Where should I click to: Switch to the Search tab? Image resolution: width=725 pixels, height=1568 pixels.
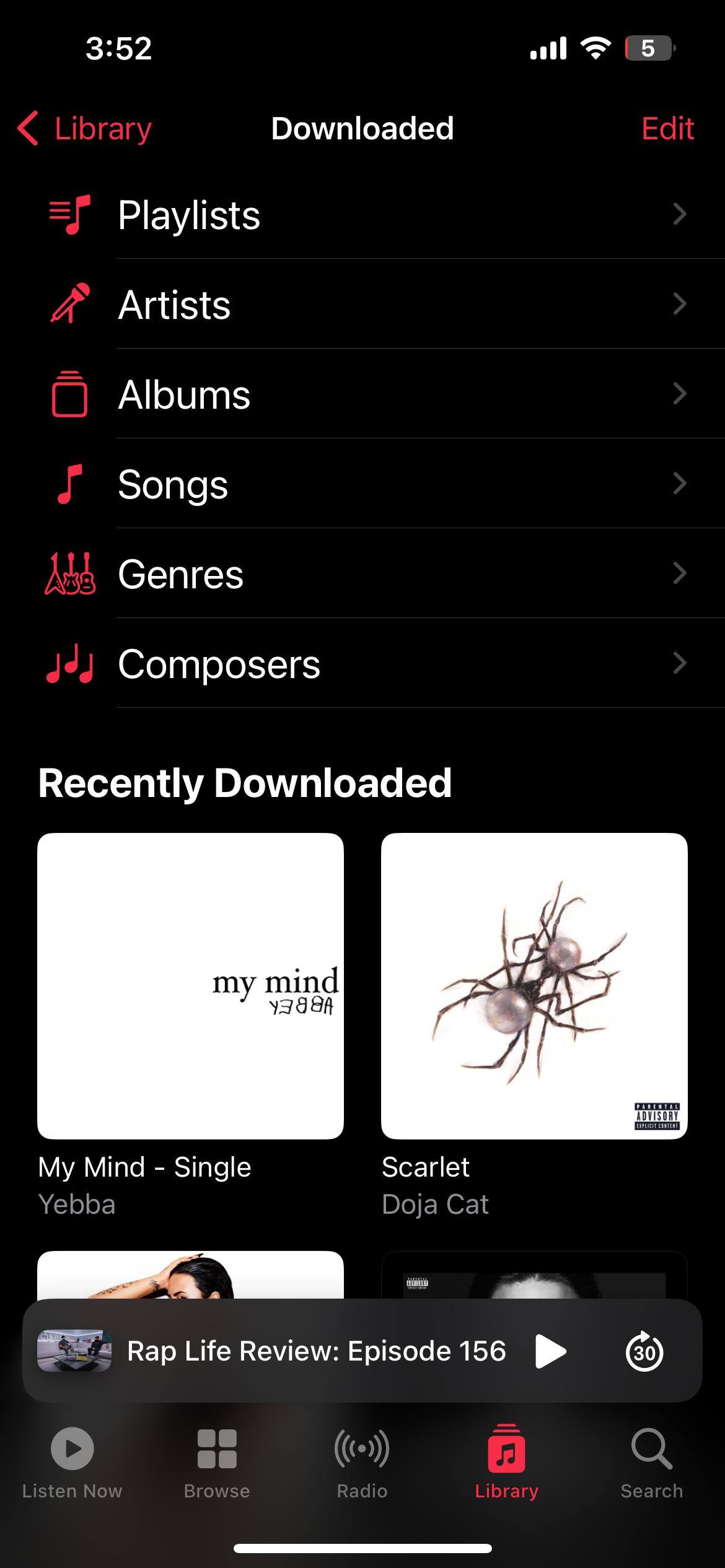pos(652,1463)
